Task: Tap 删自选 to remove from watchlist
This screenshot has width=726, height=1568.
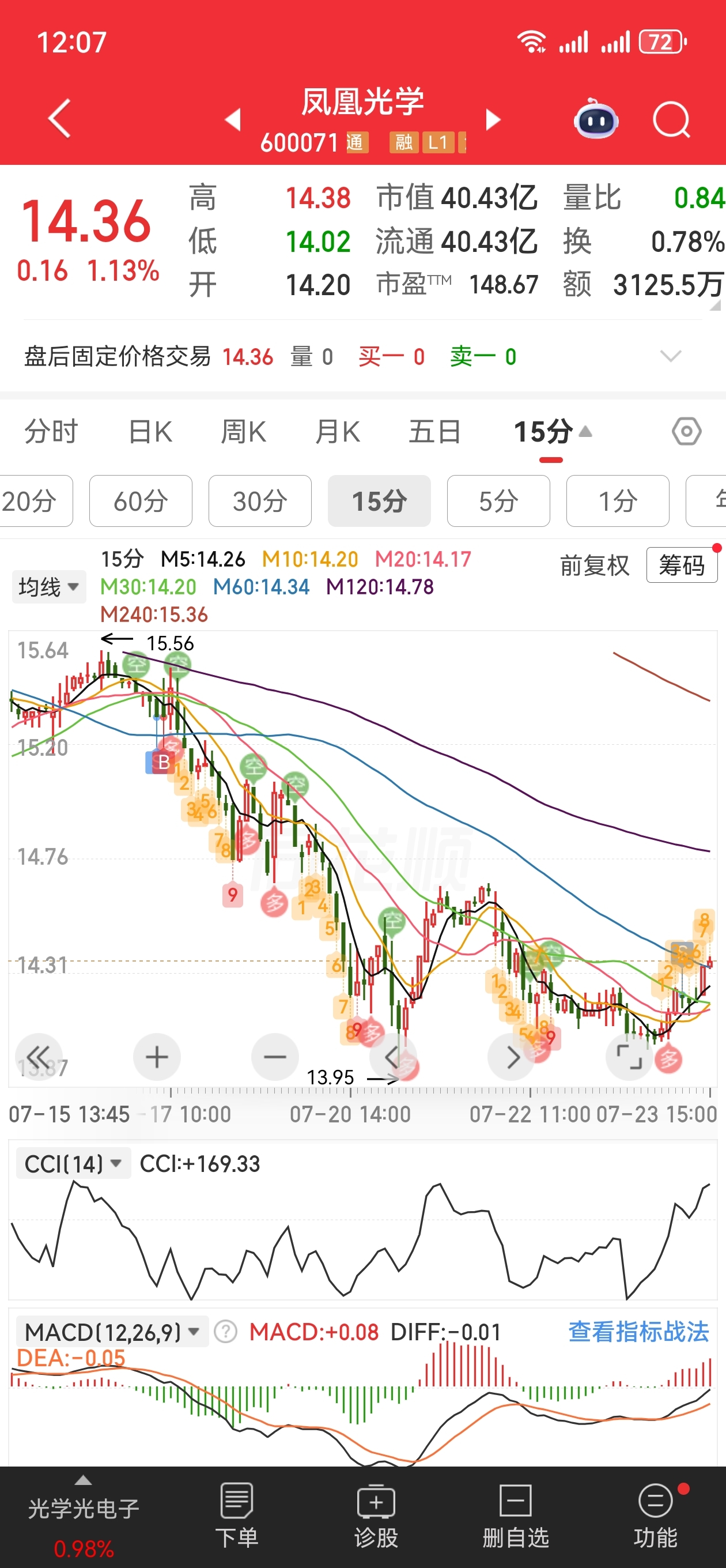Action: (x=516, y=1516)
